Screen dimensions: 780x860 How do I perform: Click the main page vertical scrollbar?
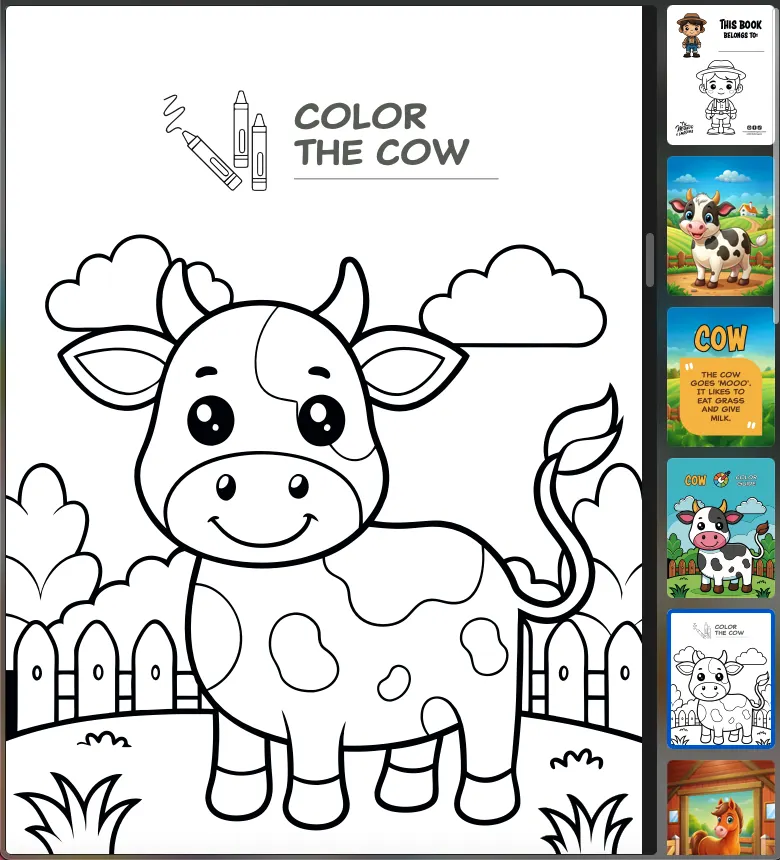point(650,260)
